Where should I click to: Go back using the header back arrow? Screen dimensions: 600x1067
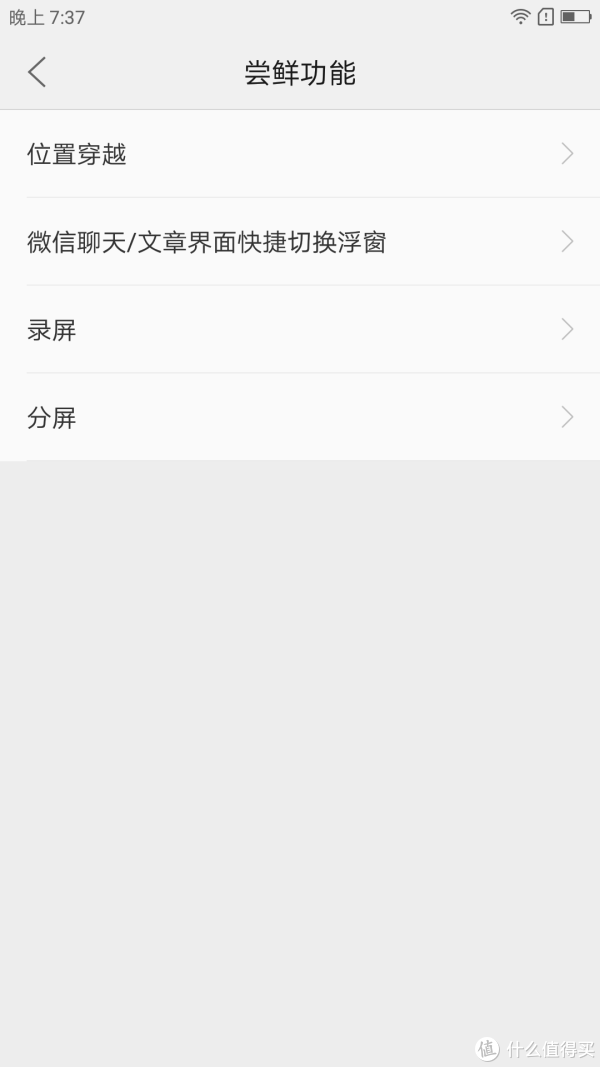tap(37, 72)
